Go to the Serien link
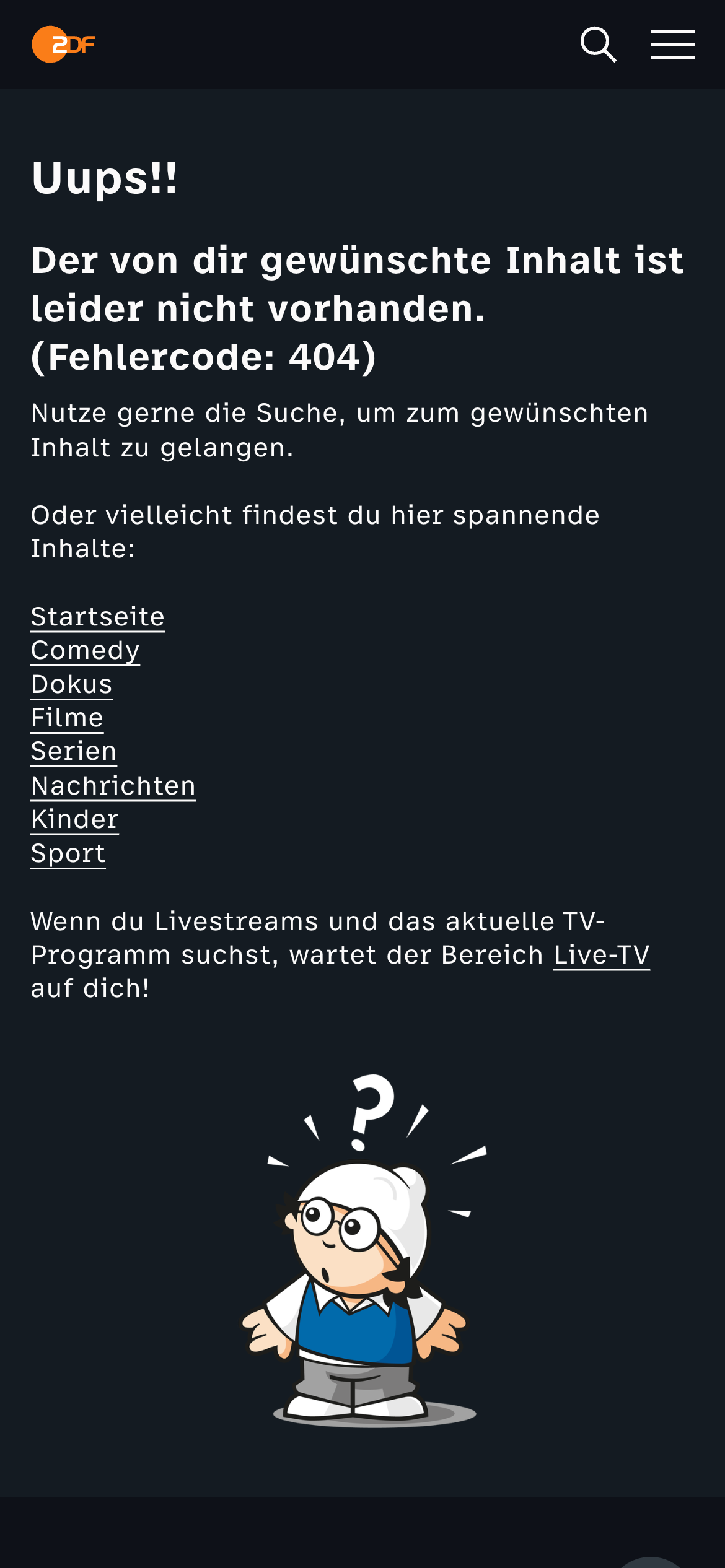 pyautogui.click(x=74, y=751)
